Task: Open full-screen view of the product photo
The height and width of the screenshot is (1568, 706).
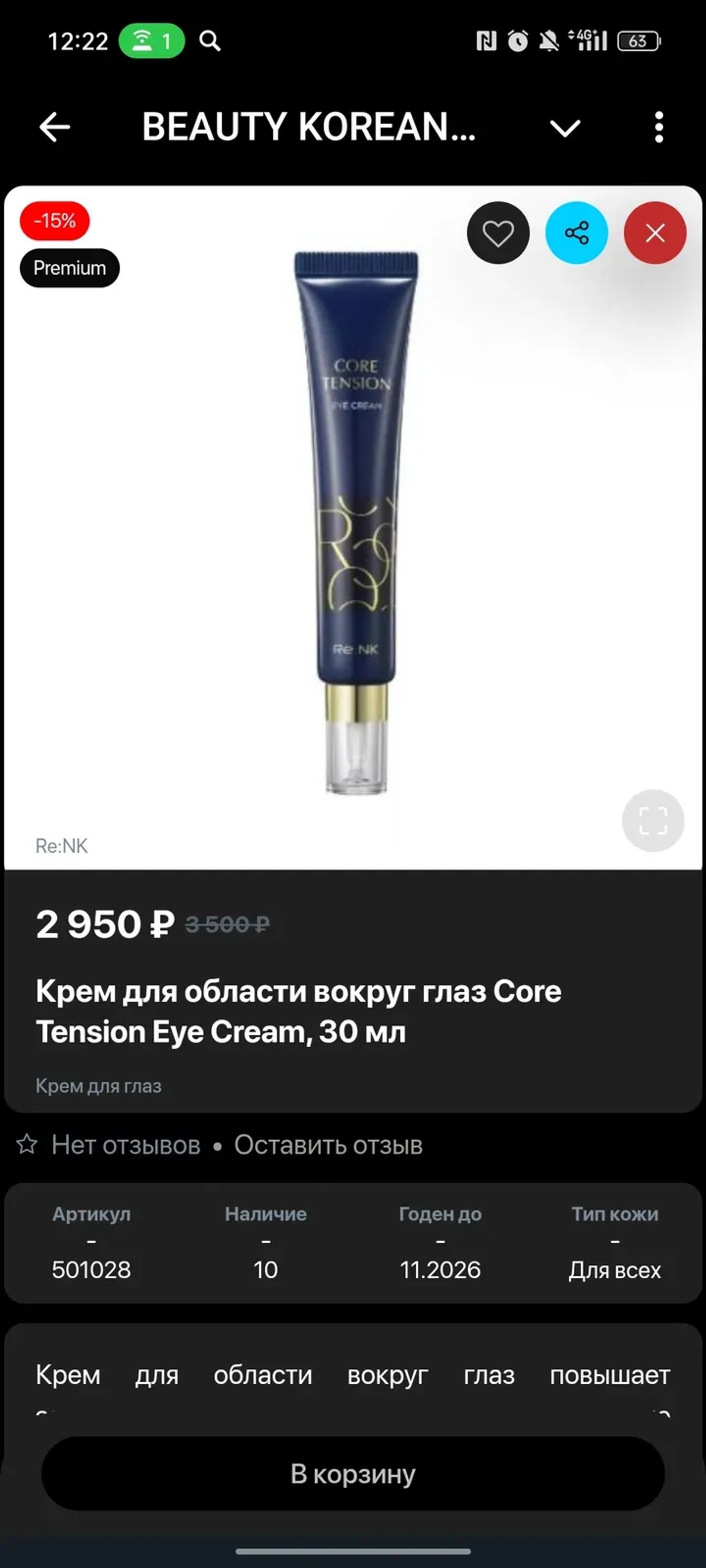Action: coord(654,821)
